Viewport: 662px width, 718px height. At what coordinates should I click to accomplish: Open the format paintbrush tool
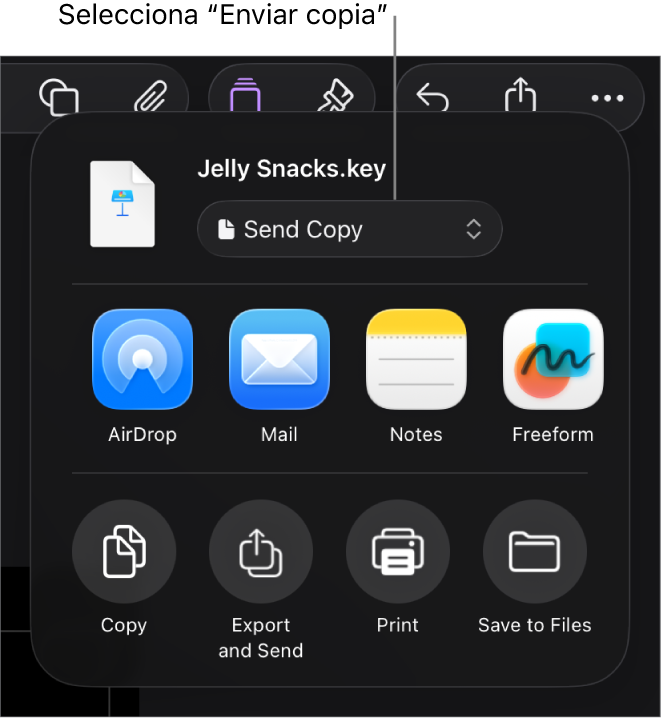pos(334,98)
